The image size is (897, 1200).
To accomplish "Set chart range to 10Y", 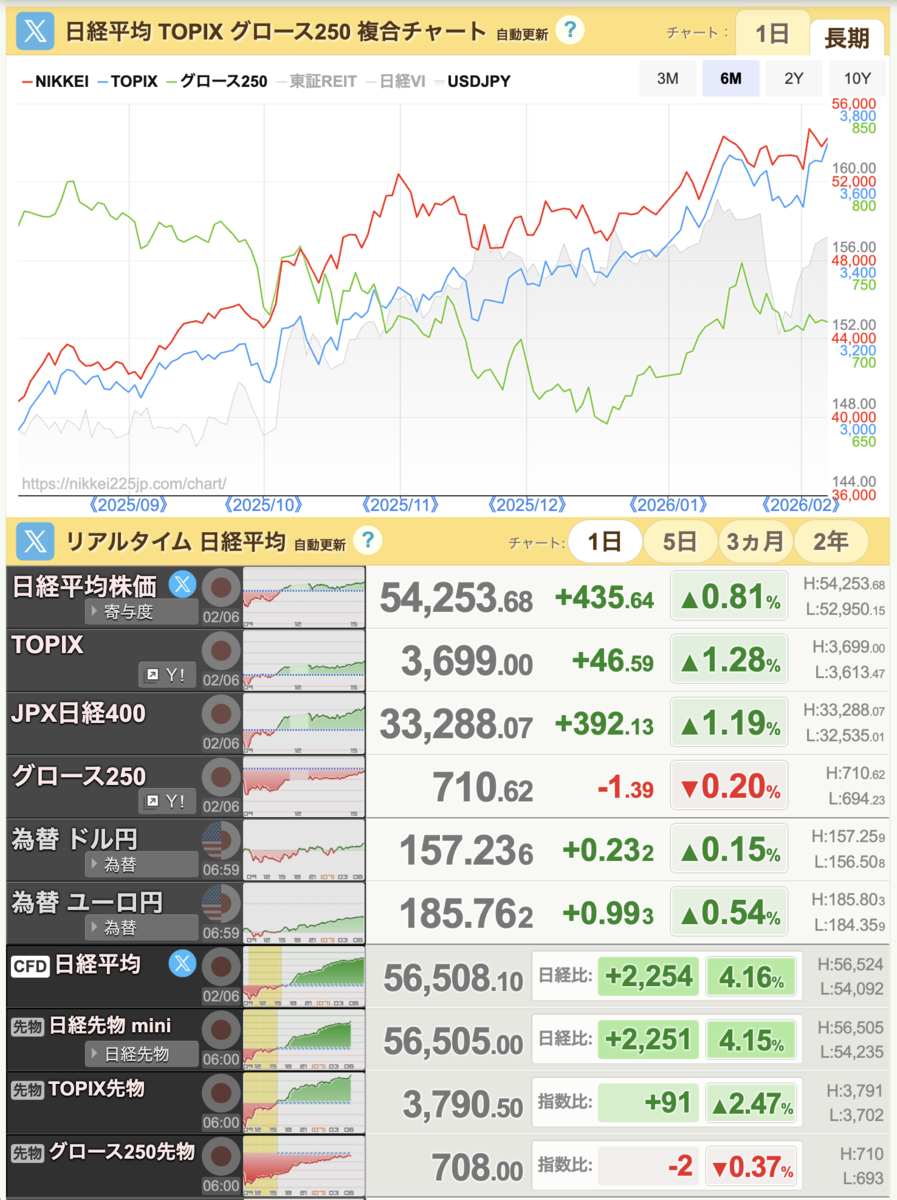I will click(856, 78).
